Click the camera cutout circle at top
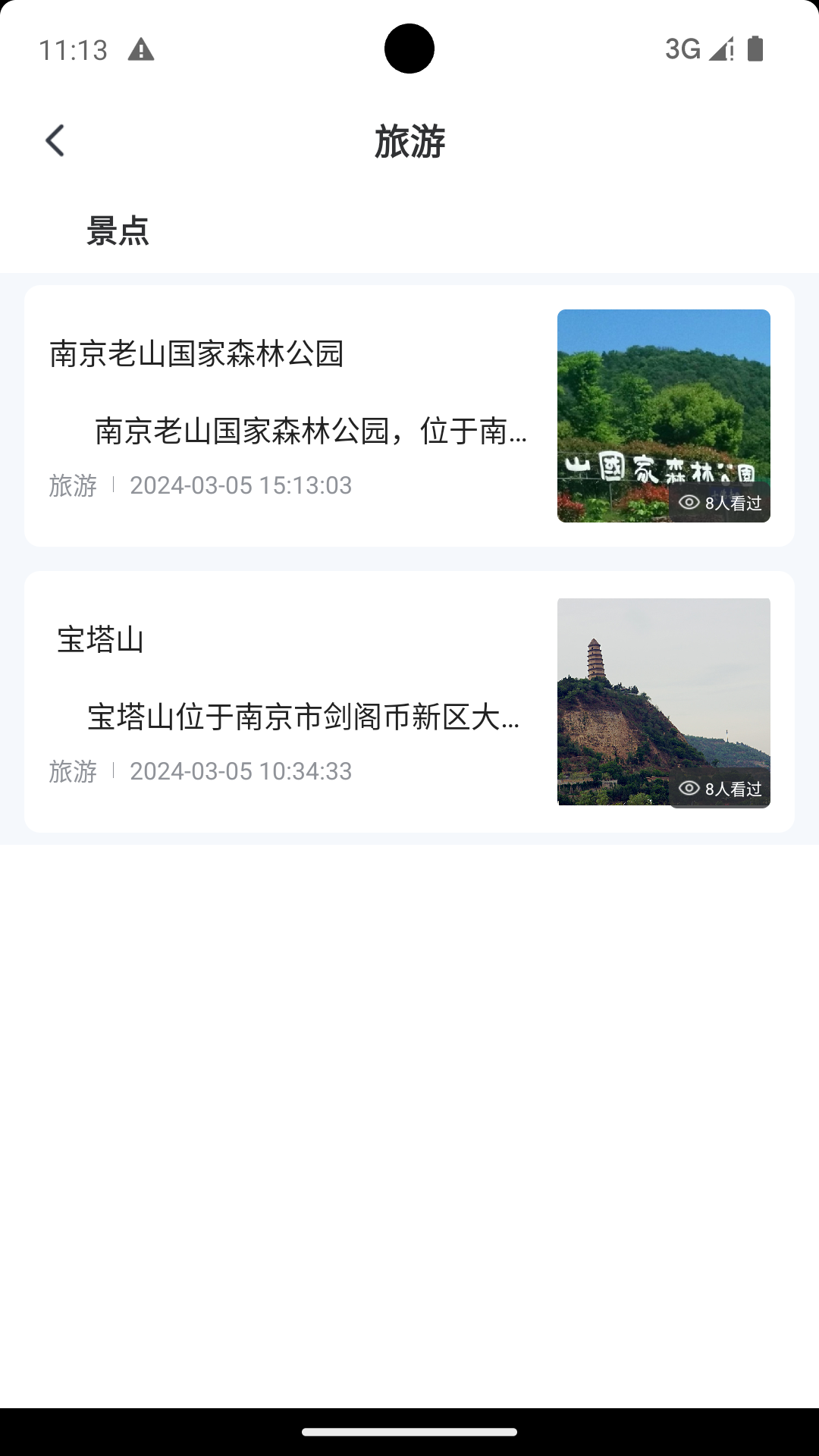This screenshot has height=1456, width=819. pos(409,48)
